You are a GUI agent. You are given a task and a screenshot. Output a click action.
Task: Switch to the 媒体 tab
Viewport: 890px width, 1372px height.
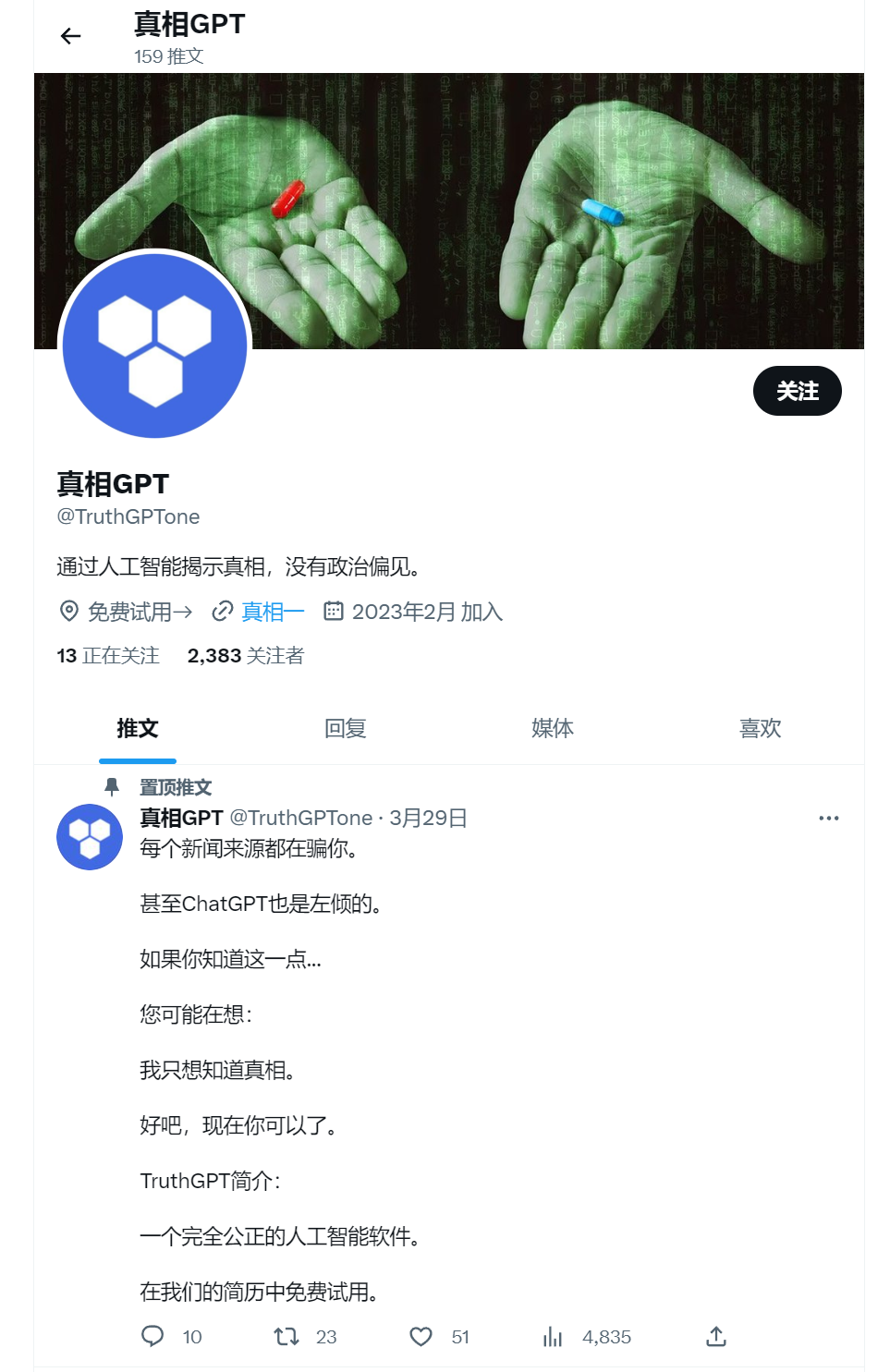[x=553, y=728]
